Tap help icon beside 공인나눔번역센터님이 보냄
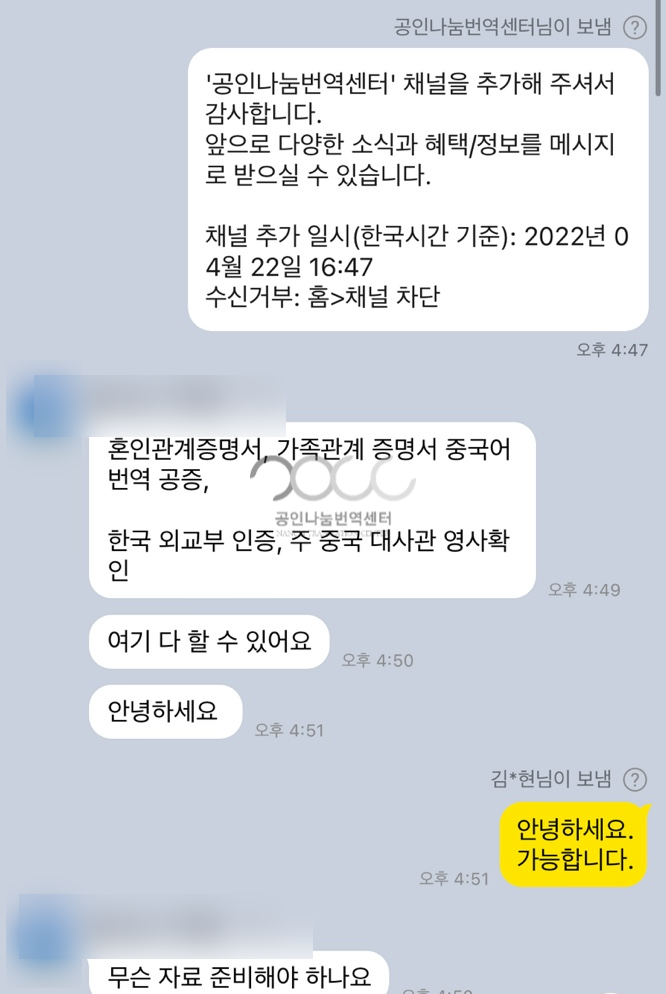666x994 pixels. tap(634, 27)
